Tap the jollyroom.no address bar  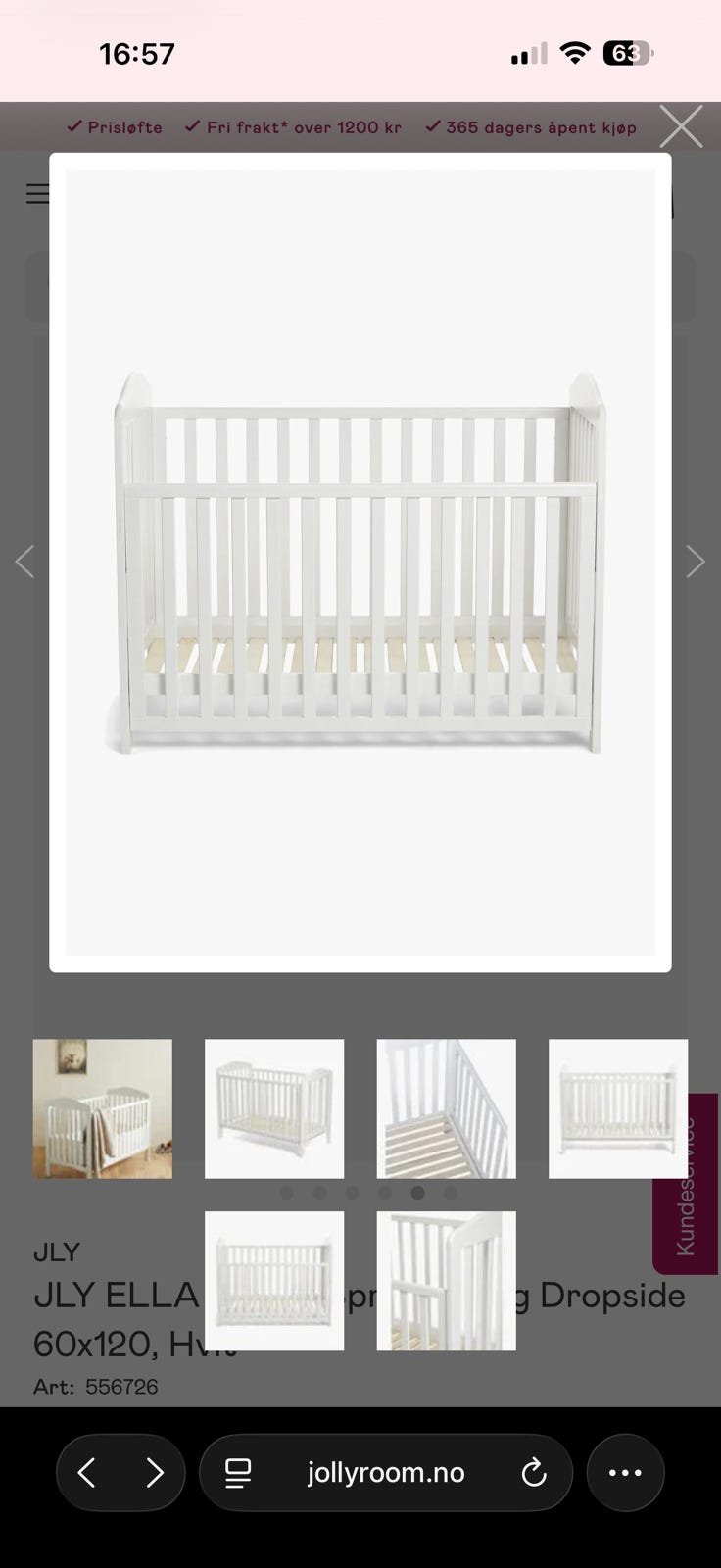[x=385, y=1472]
